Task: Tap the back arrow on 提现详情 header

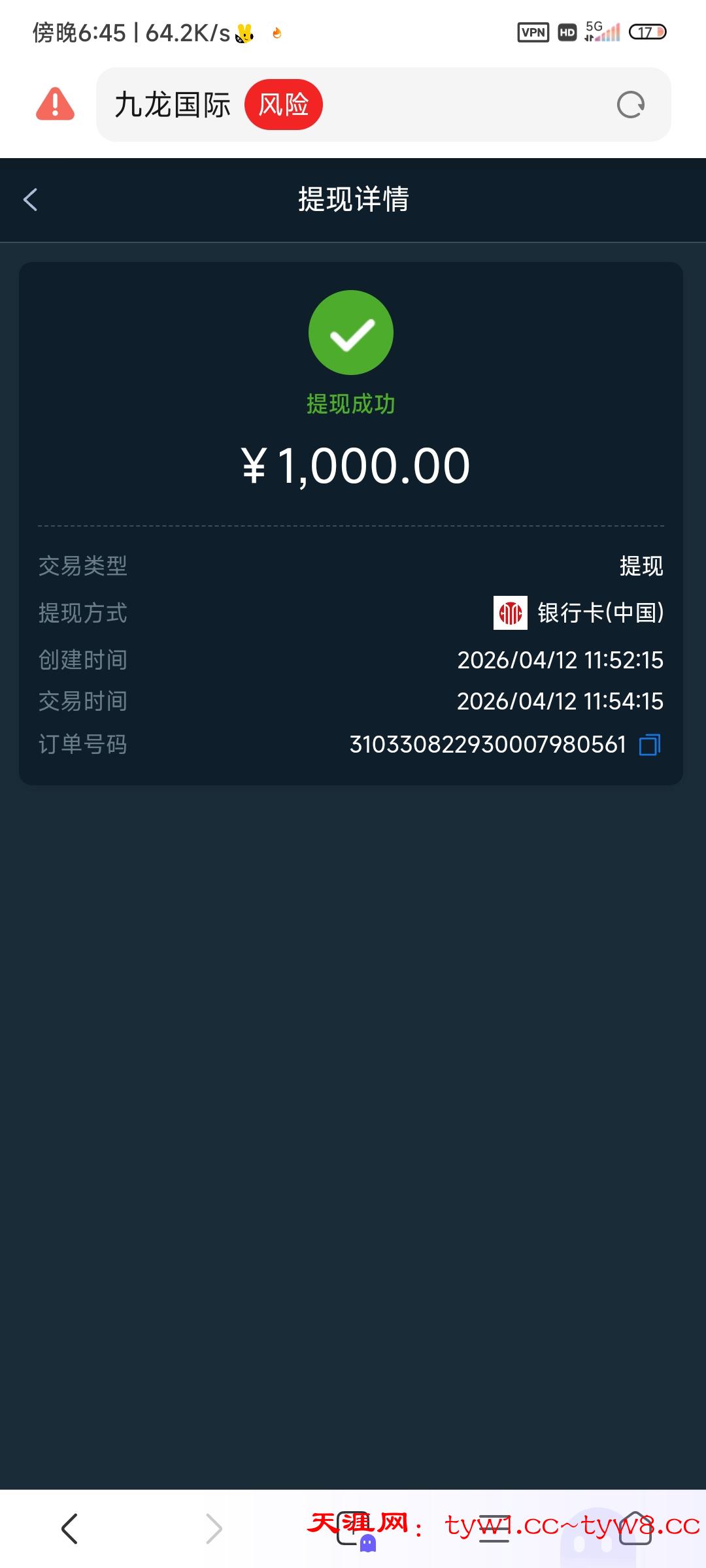Action: [x=30, y=200]
